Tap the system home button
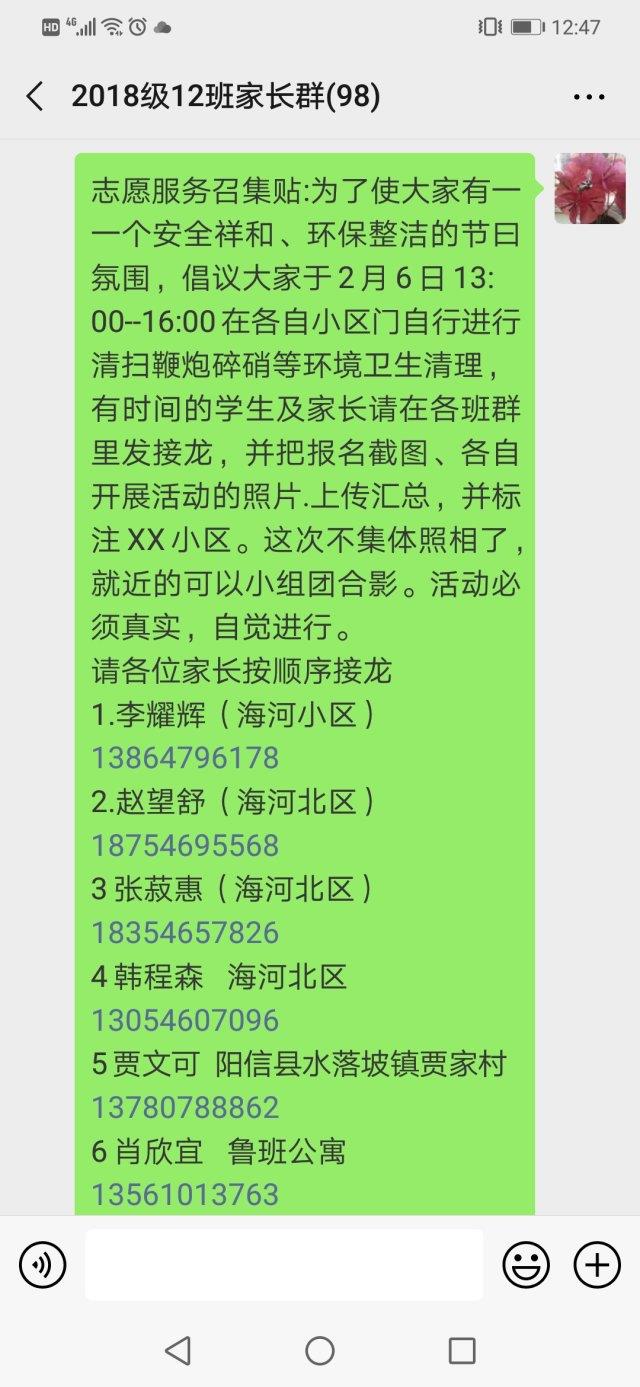 [320, 1351]
